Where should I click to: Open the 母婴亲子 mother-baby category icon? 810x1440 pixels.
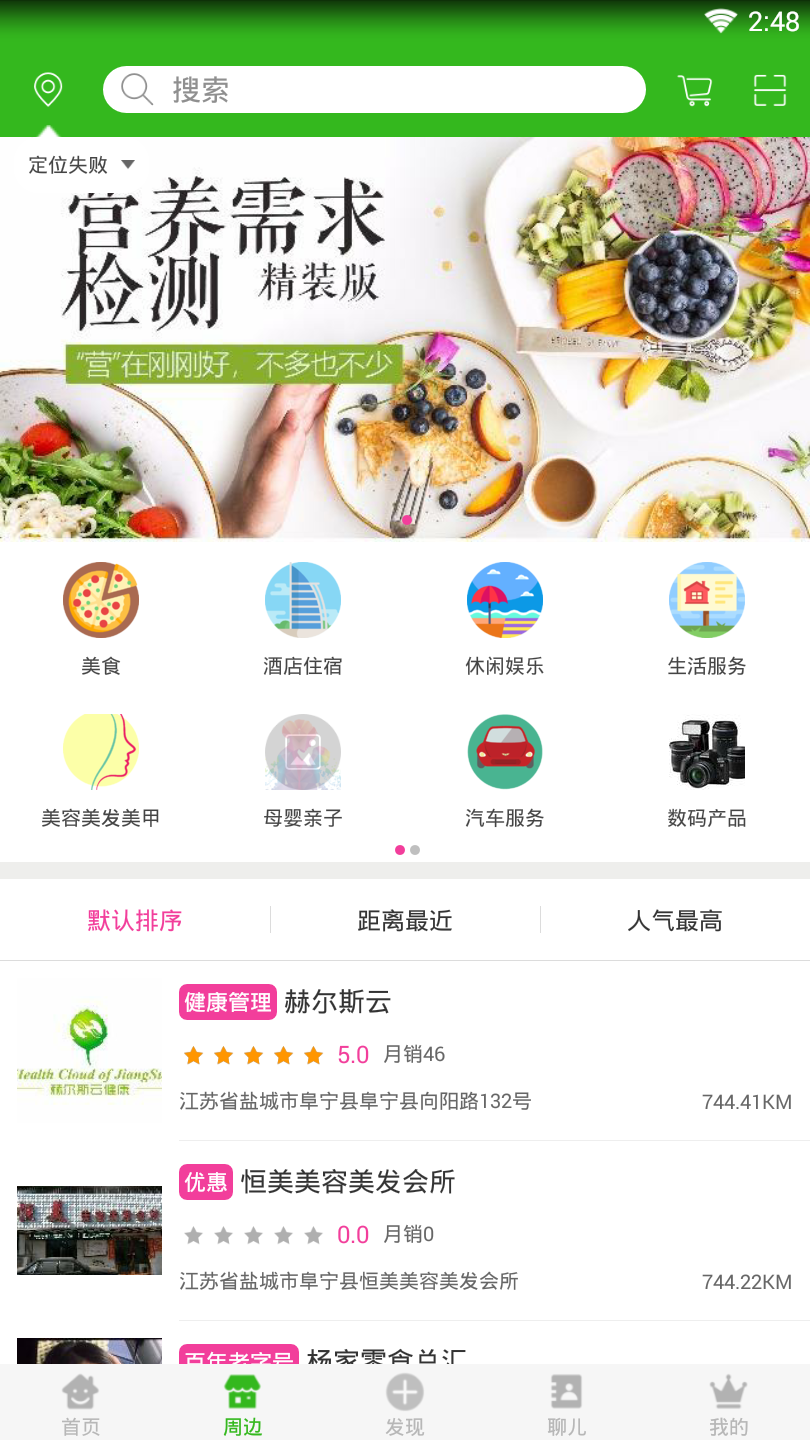coord(303,752)
